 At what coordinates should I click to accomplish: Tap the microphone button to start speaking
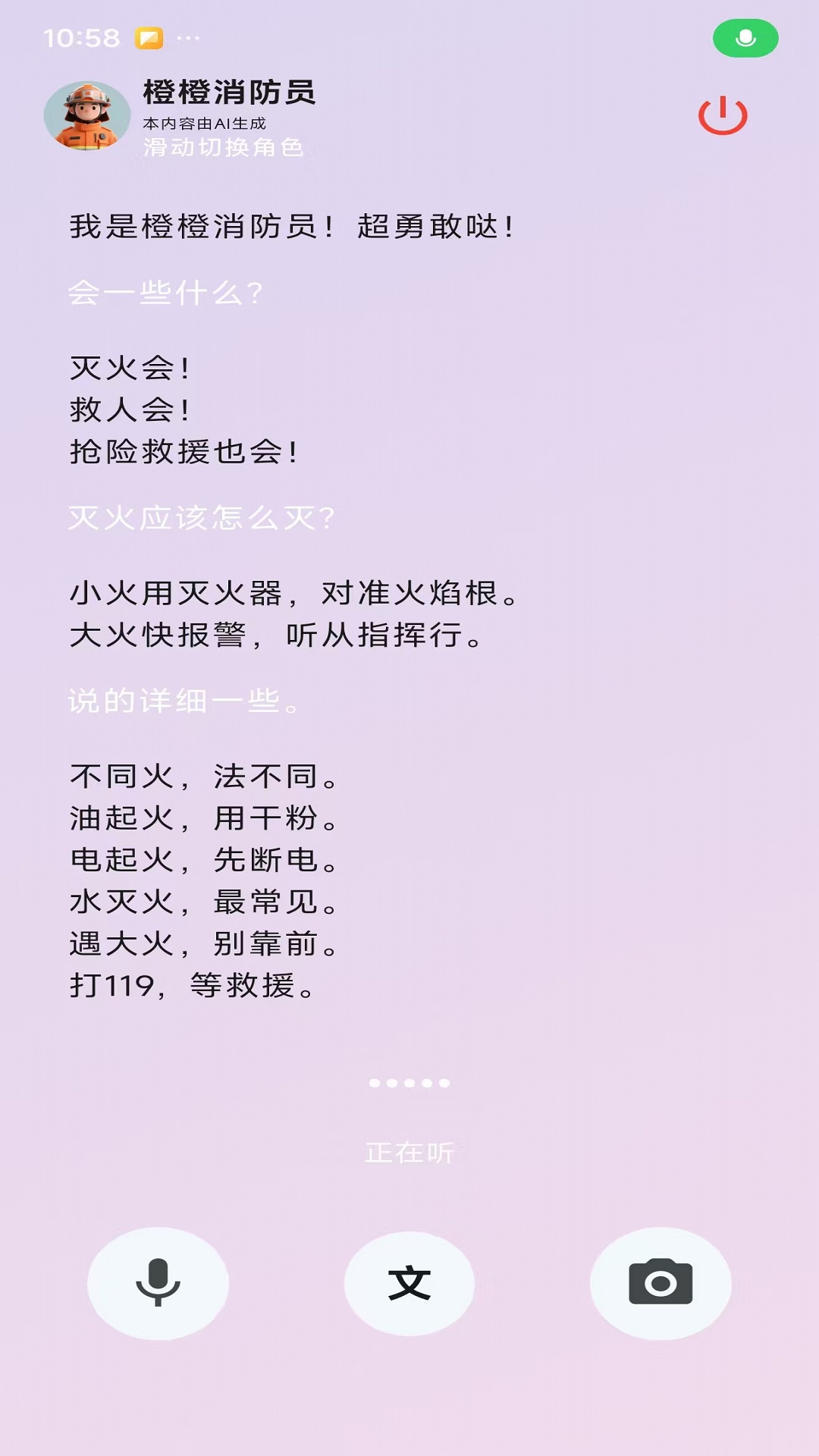[x=157, y=1282]
